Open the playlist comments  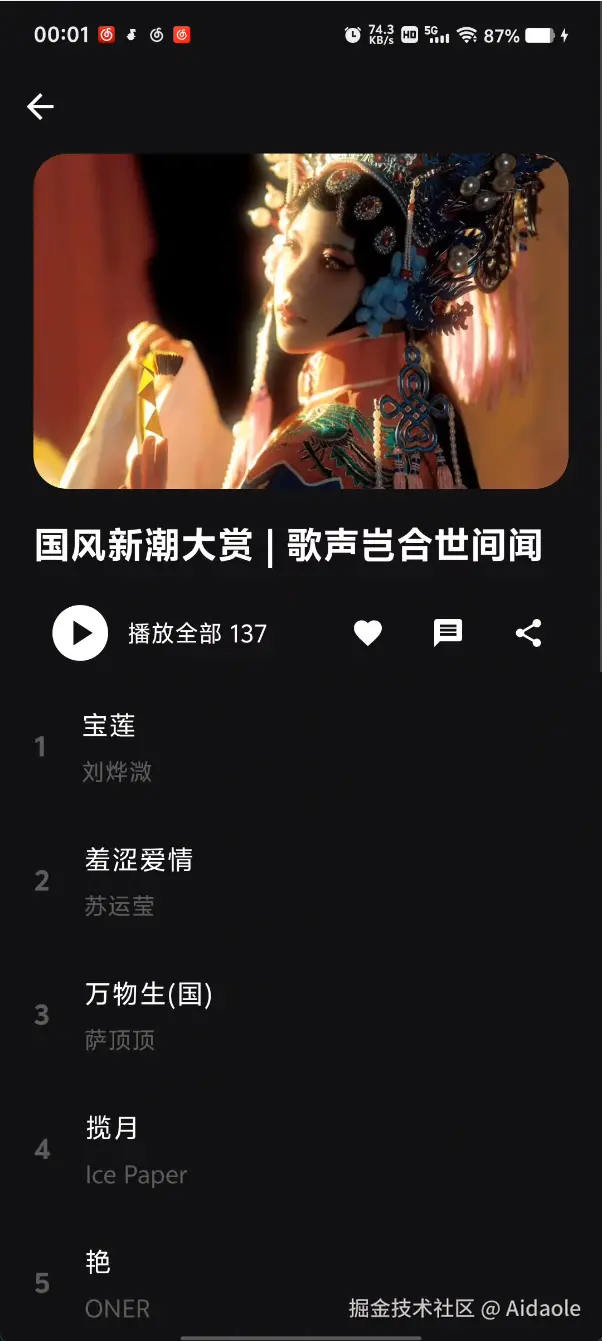(448, 633)
